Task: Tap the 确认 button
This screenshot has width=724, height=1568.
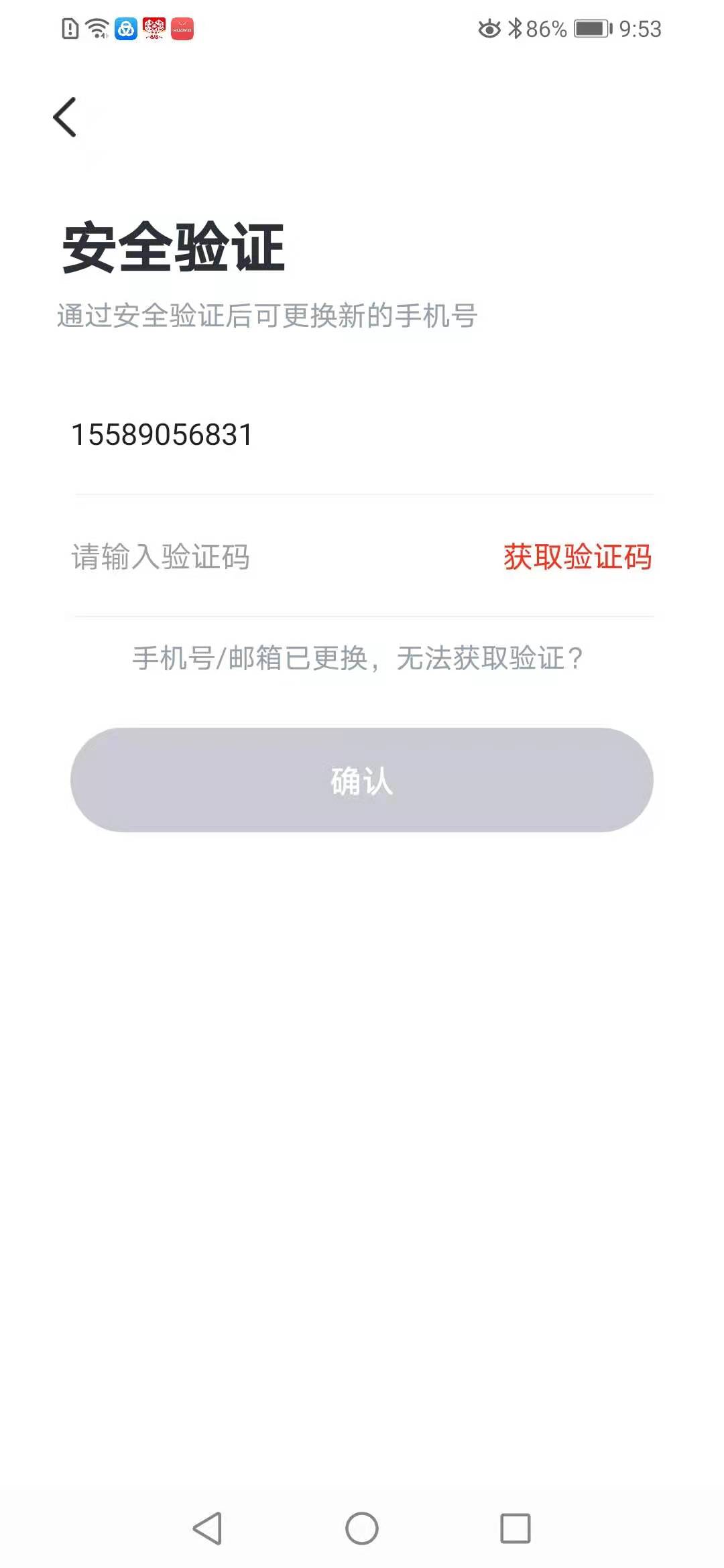Action: pos(362,780)
